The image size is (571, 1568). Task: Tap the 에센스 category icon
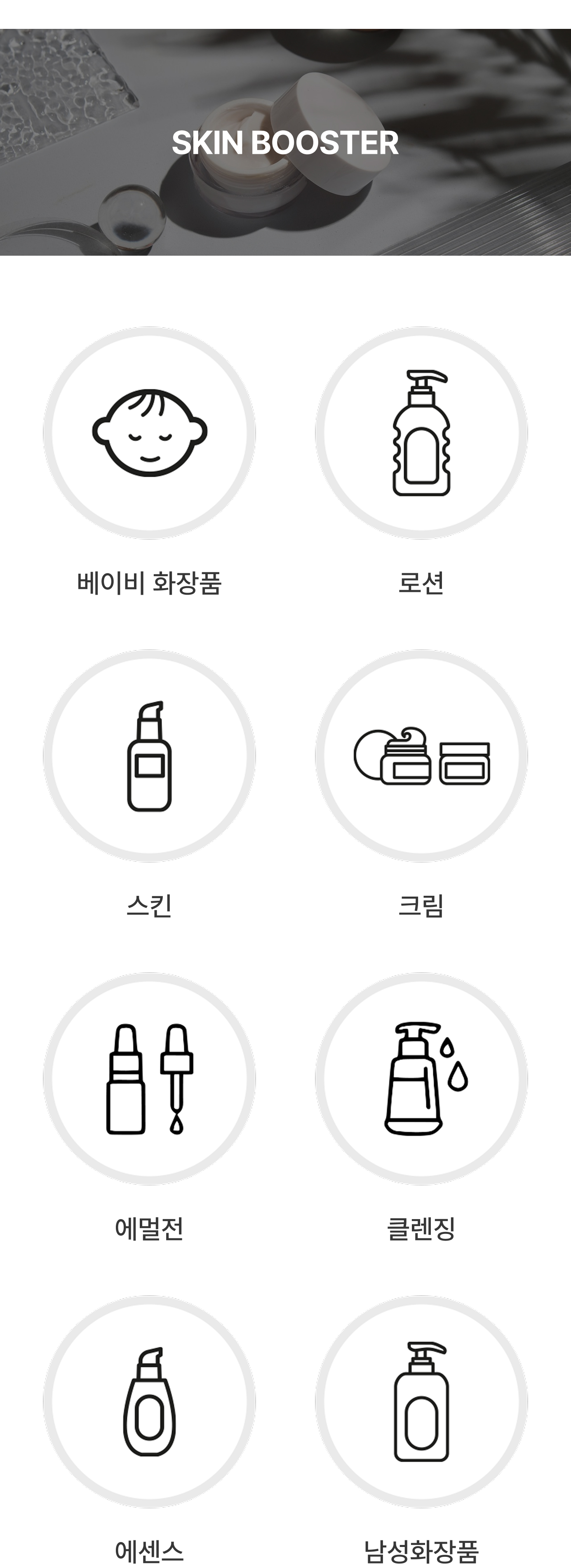click(x=149, y=1401)
